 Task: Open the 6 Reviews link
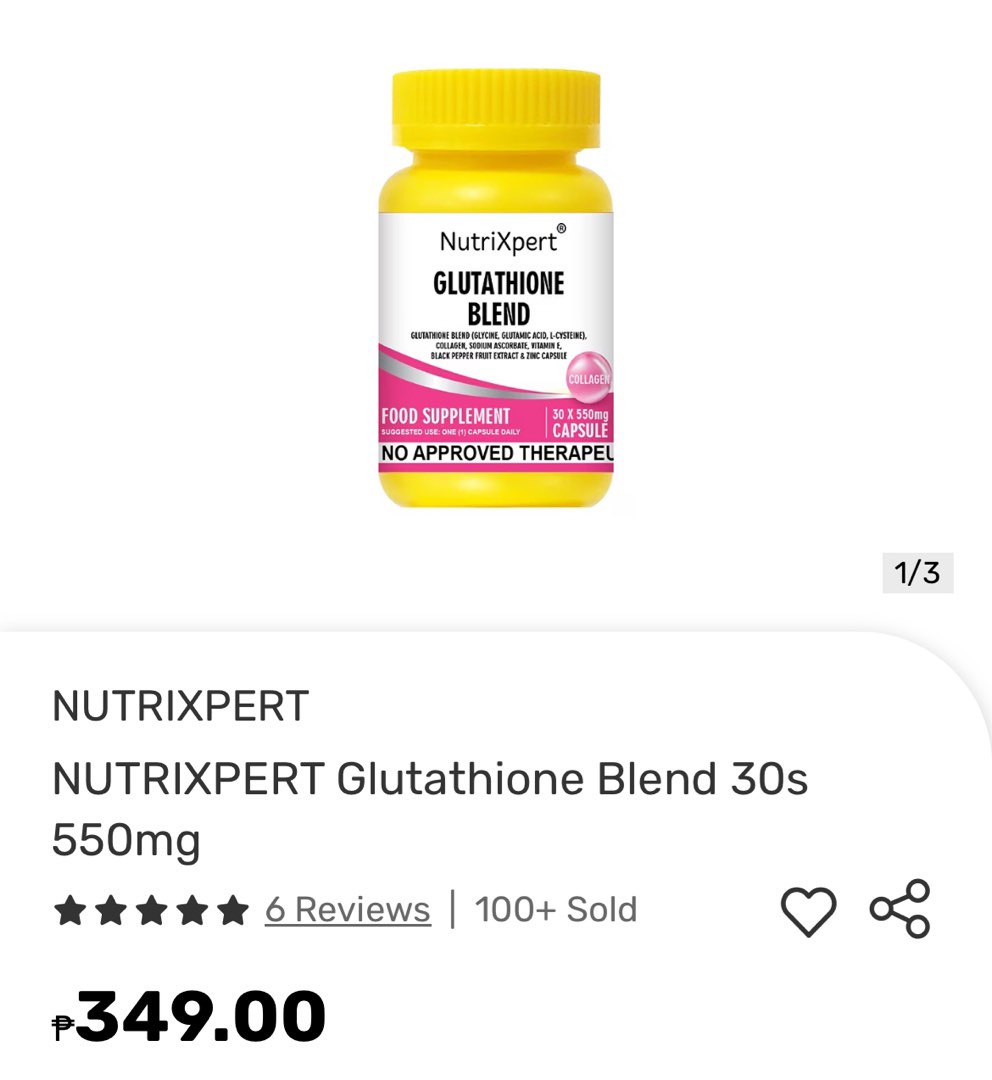(x=347, y=909)
